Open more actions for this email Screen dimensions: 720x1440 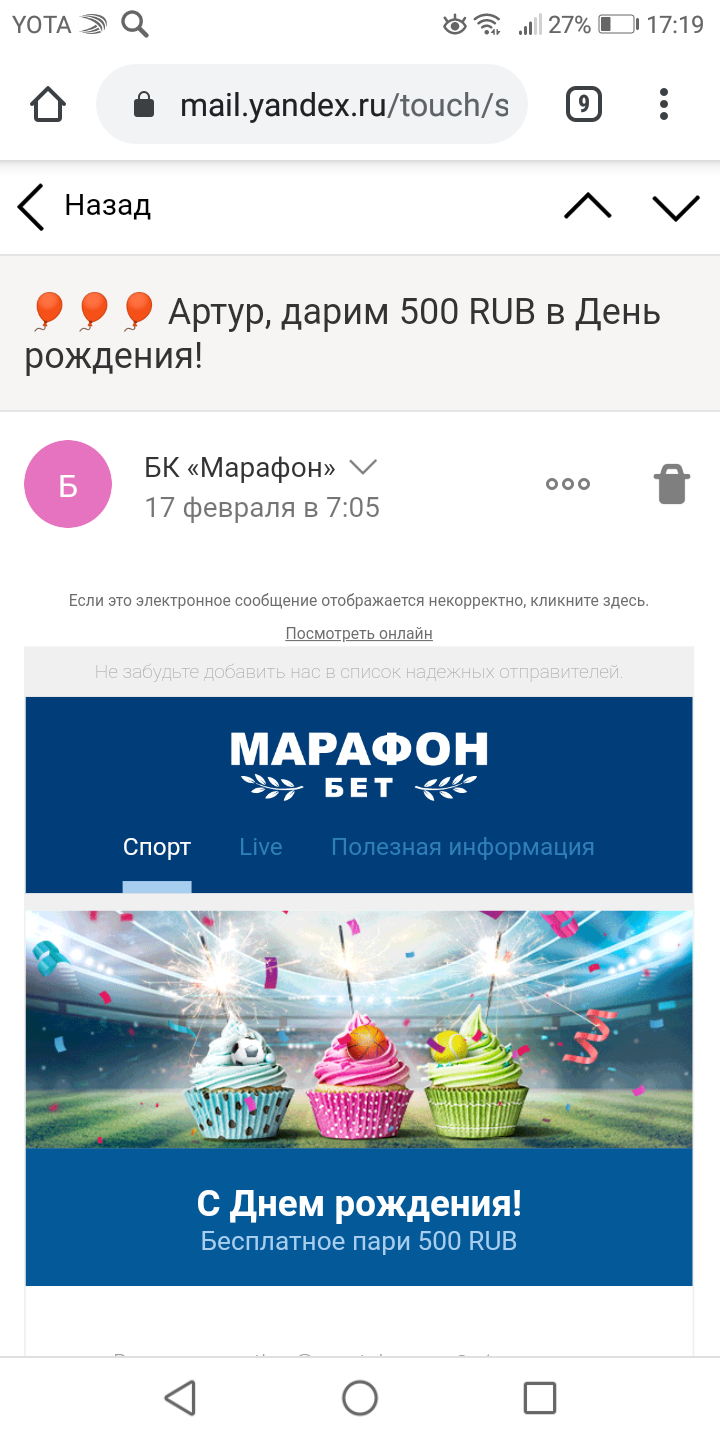click(x=567, y=484)
